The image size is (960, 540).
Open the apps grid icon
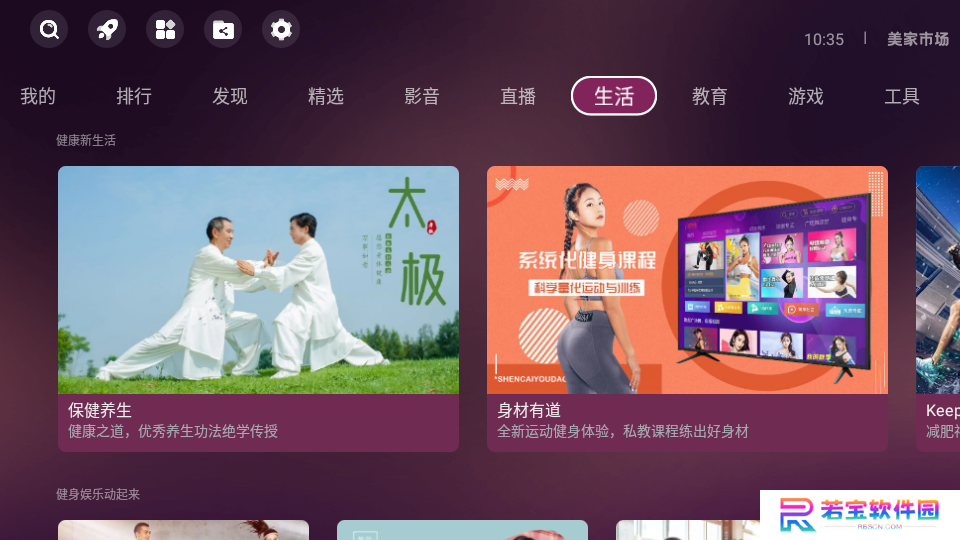tap(165, 29)
